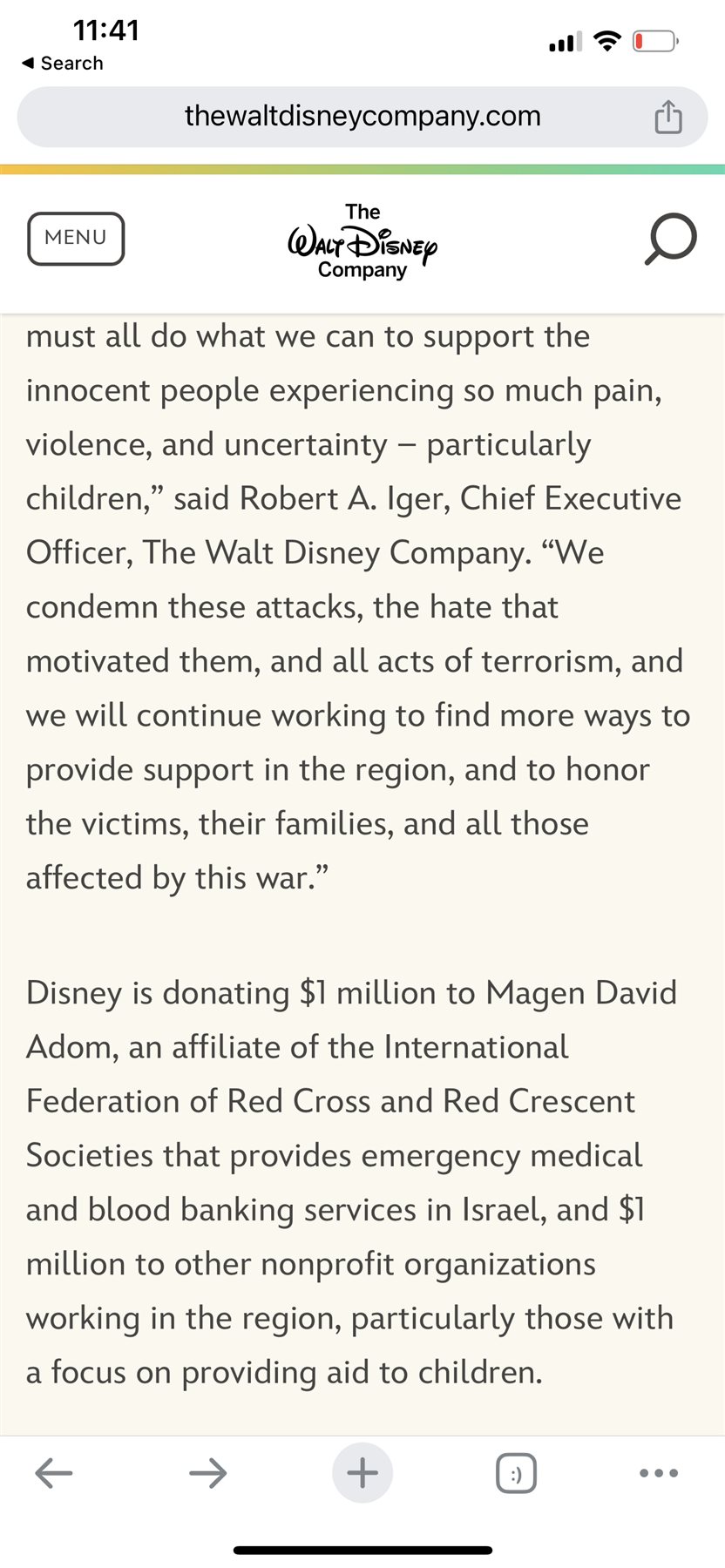The height and width of the screenshot is (1568, 725).
Task: Share this page from the address bar
Action: (668, 117)
